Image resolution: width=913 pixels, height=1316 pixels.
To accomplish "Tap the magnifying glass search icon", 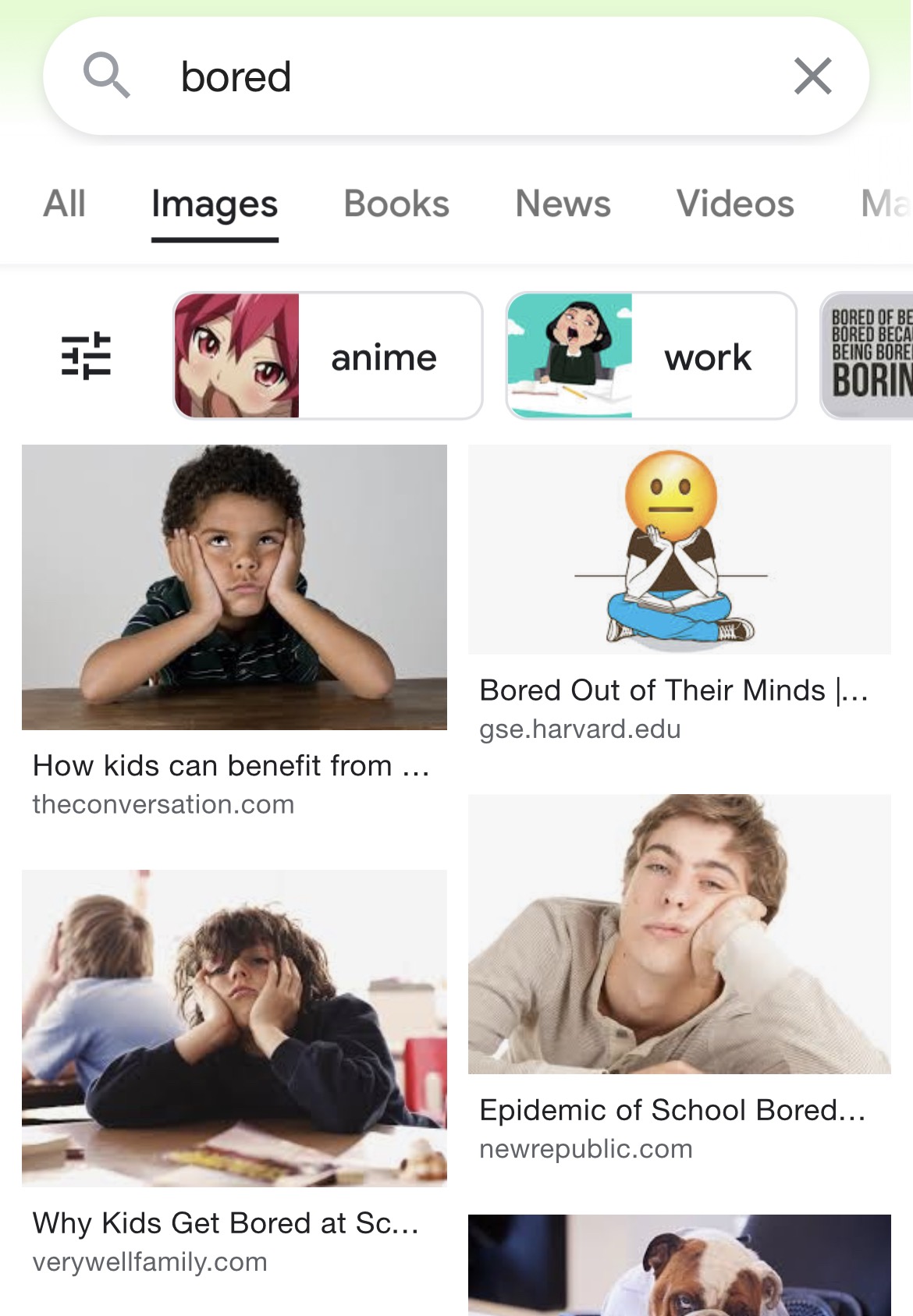I will (x=107, y=76).
